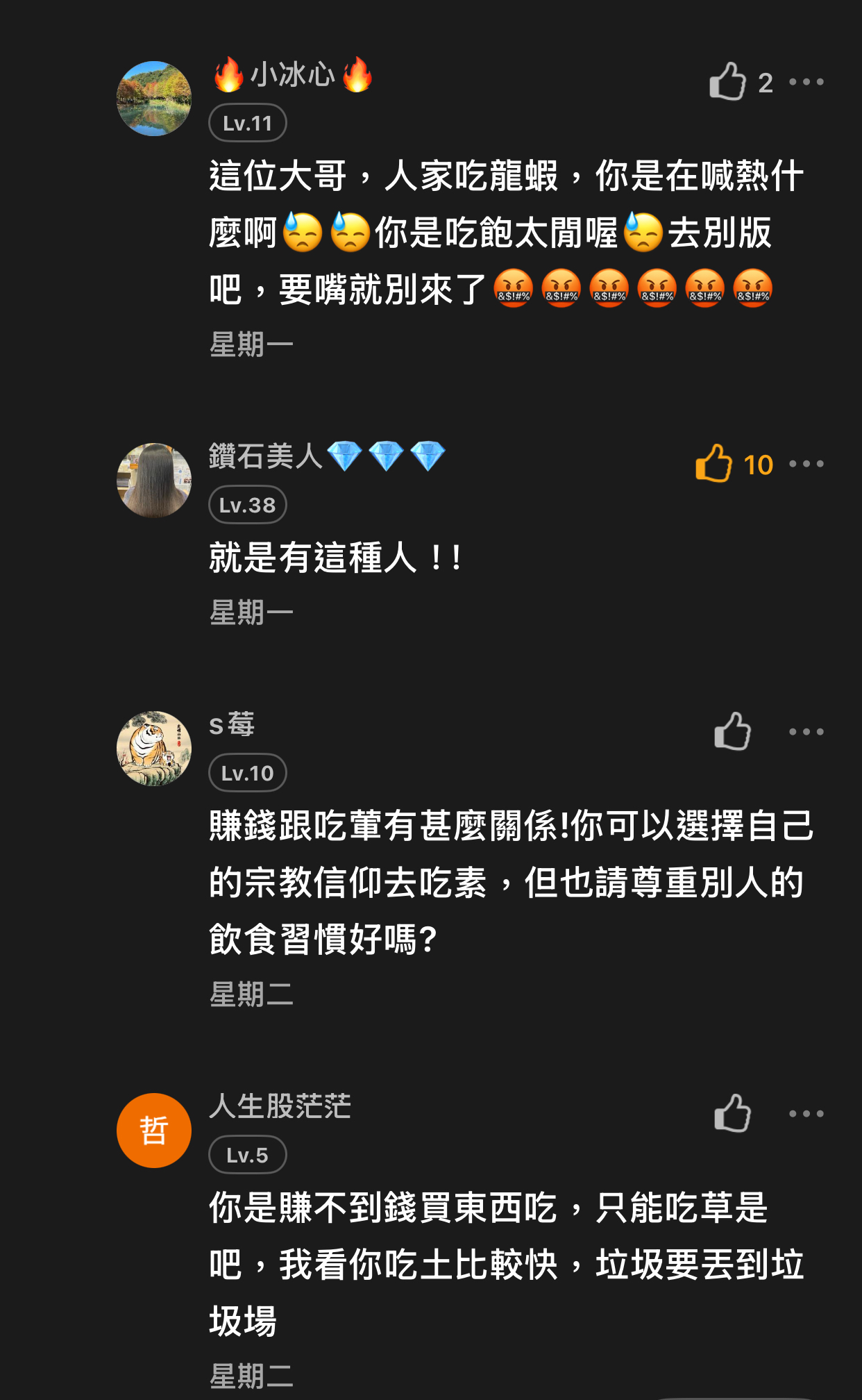Viewport: 862px width, 1400px height.
Task: Like the comment by 小冰心
Action: (727, 82)
